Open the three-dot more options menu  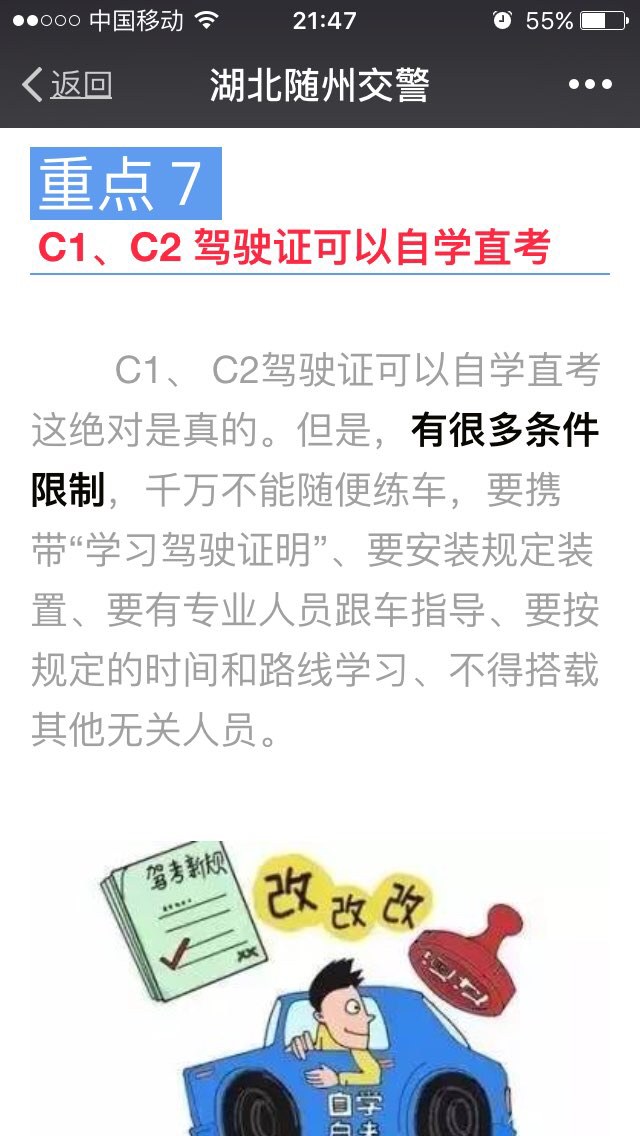pyautogui.click(x=590, y=85)
